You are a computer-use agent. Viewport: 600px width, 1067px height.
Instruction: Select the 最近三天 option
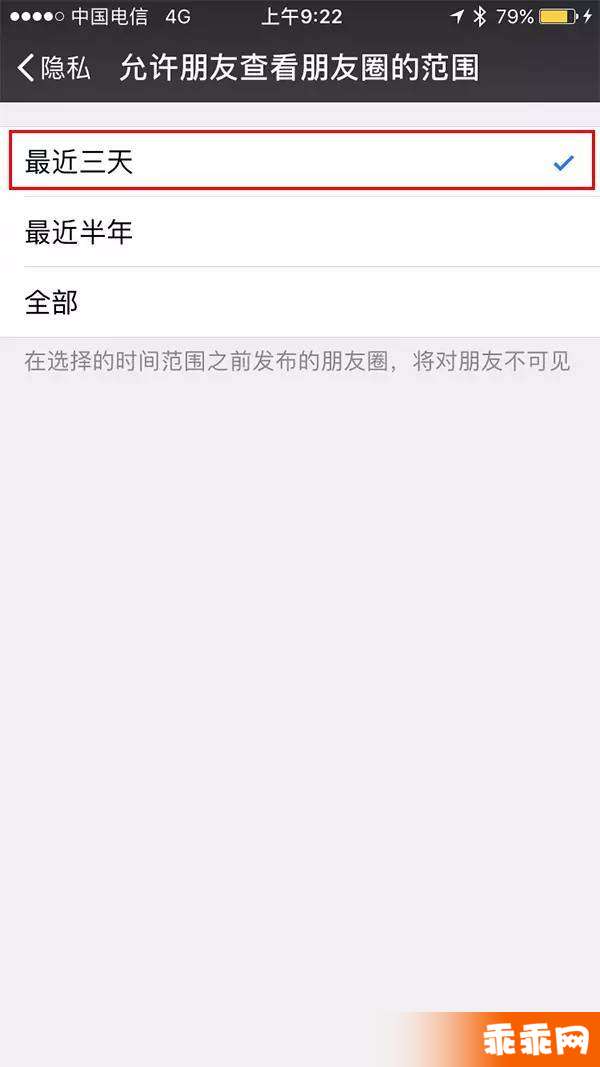tap(300, 162)
